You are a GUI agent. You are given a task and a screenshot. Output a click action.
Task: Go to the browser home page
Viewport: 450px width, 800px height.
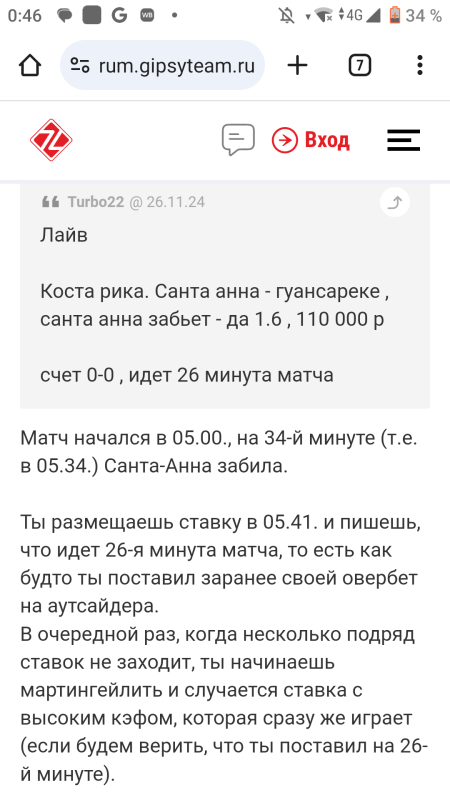[x=30, y=65]
